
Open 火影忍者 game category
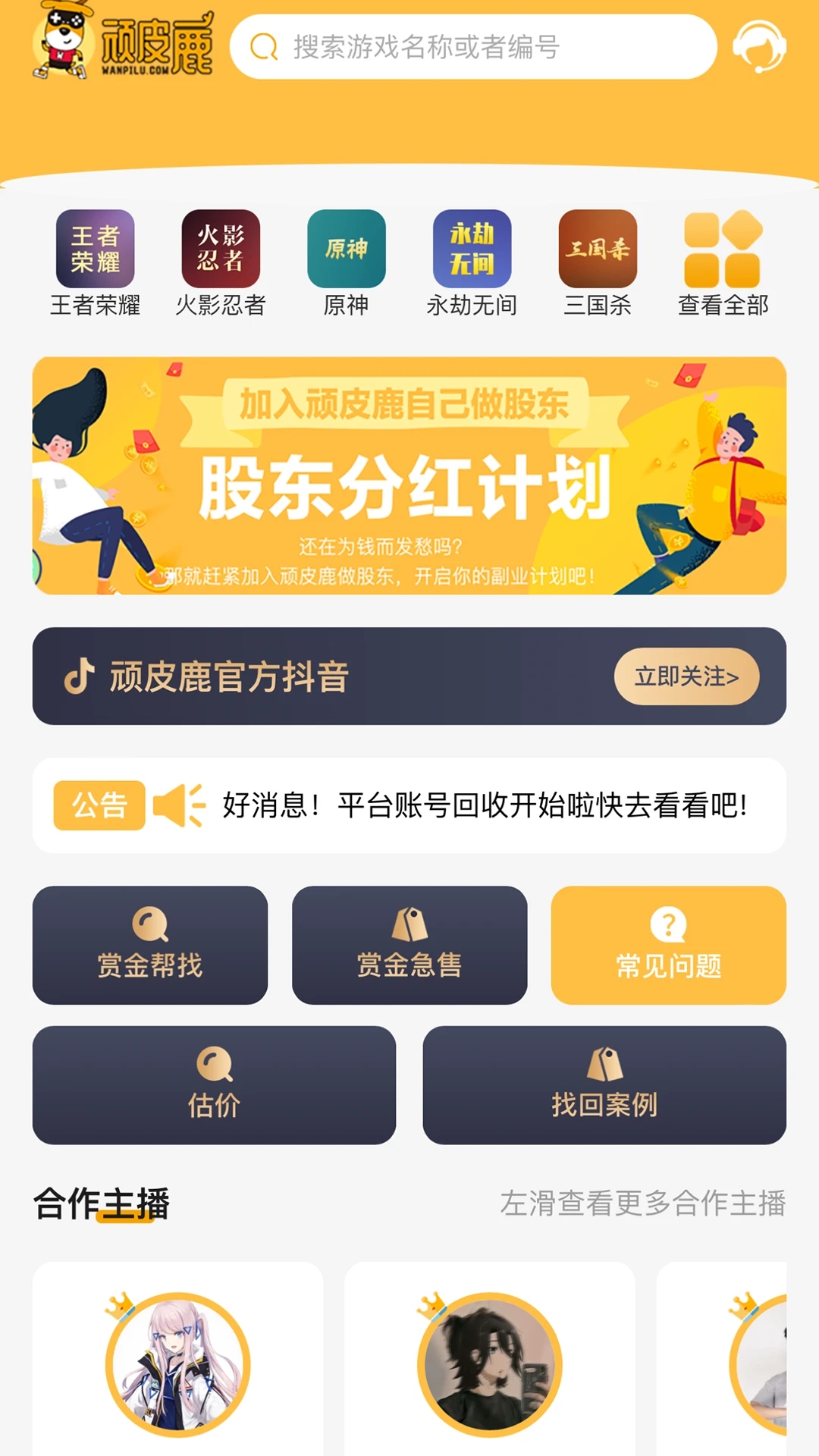(221, 262)
